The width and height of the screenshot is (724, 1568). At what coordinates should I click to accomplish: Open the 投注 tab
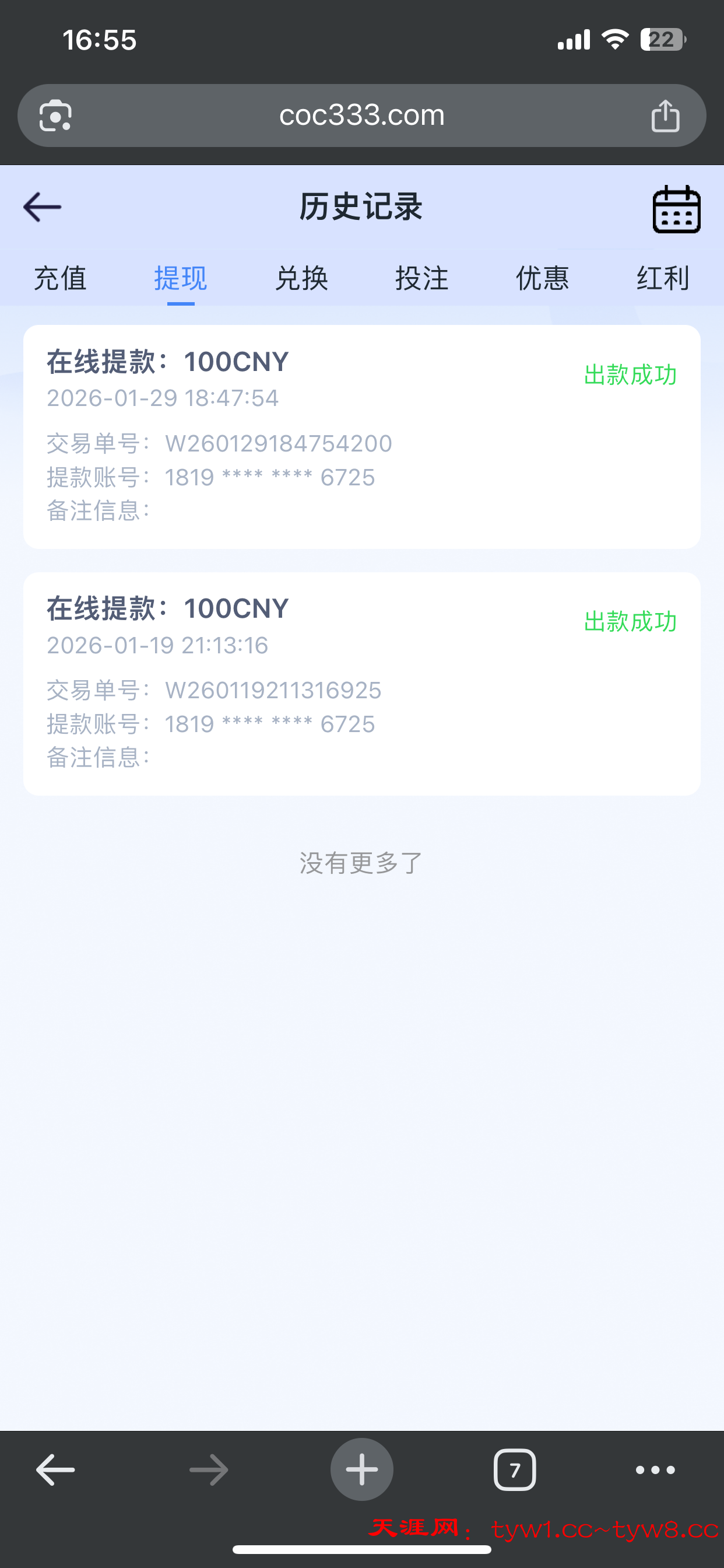(x=421, y=279)
